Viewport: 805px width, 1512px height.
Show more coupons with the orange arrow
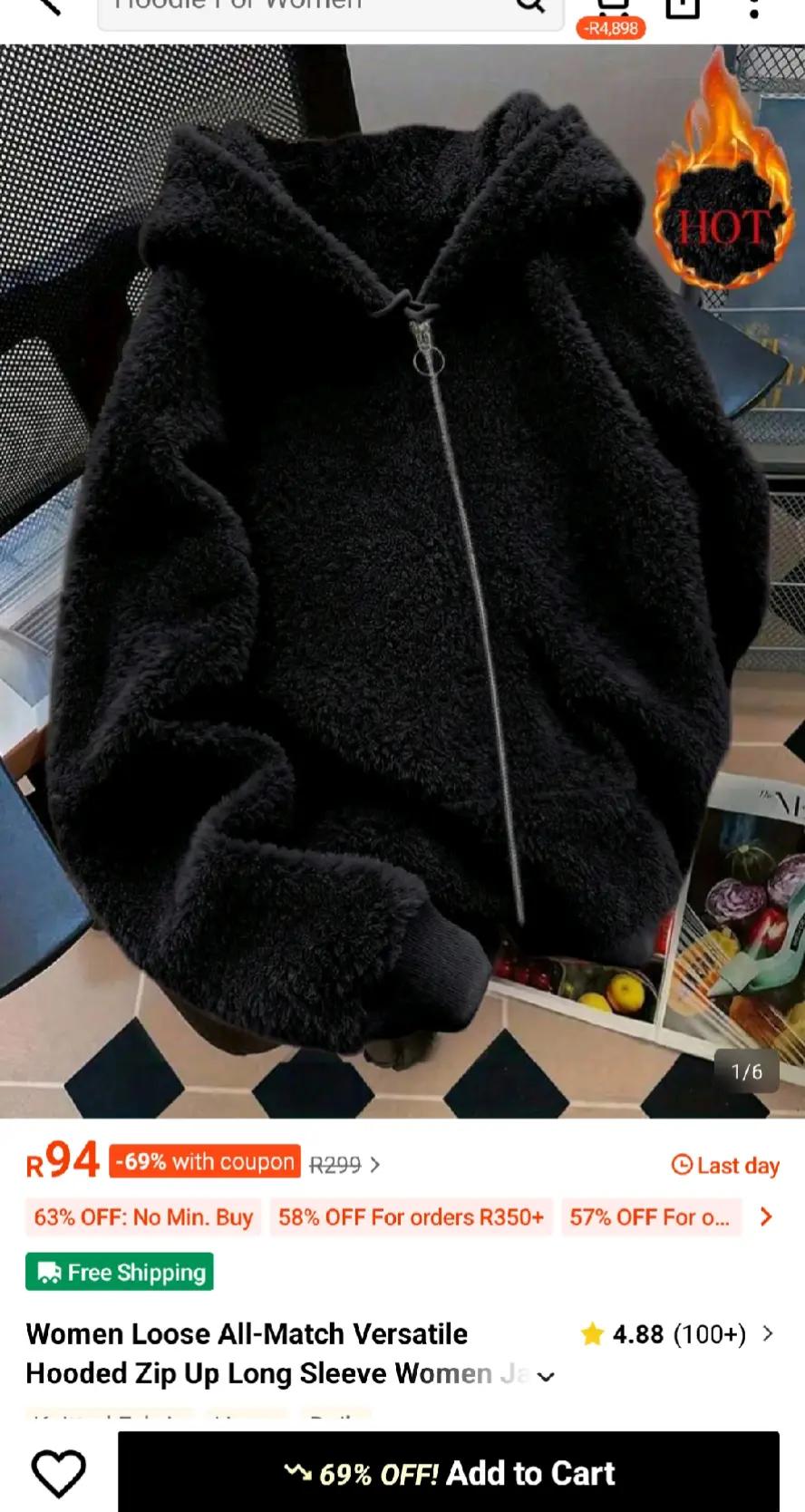pyautogui.click(x=766, y=1216)
